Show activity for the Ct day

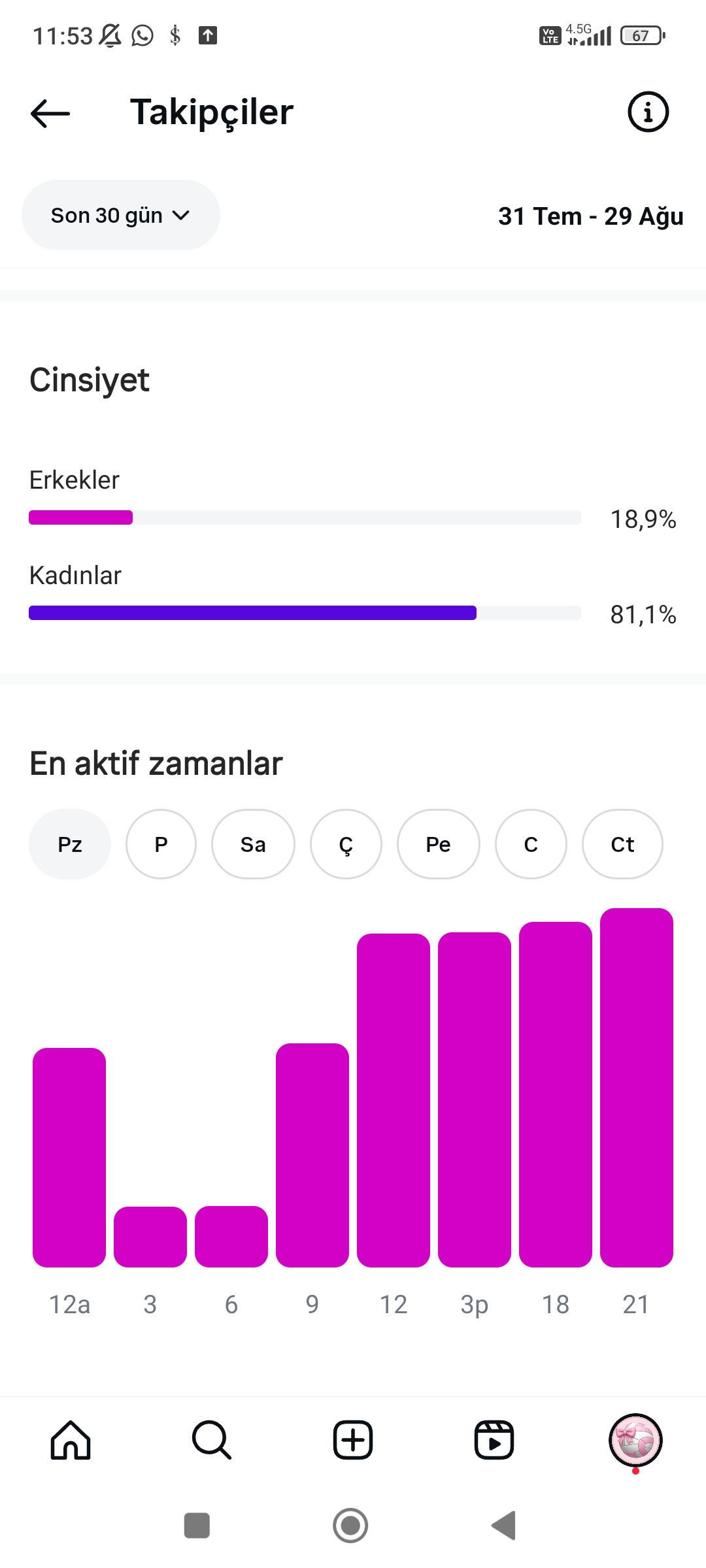click(x=622, y=844)
